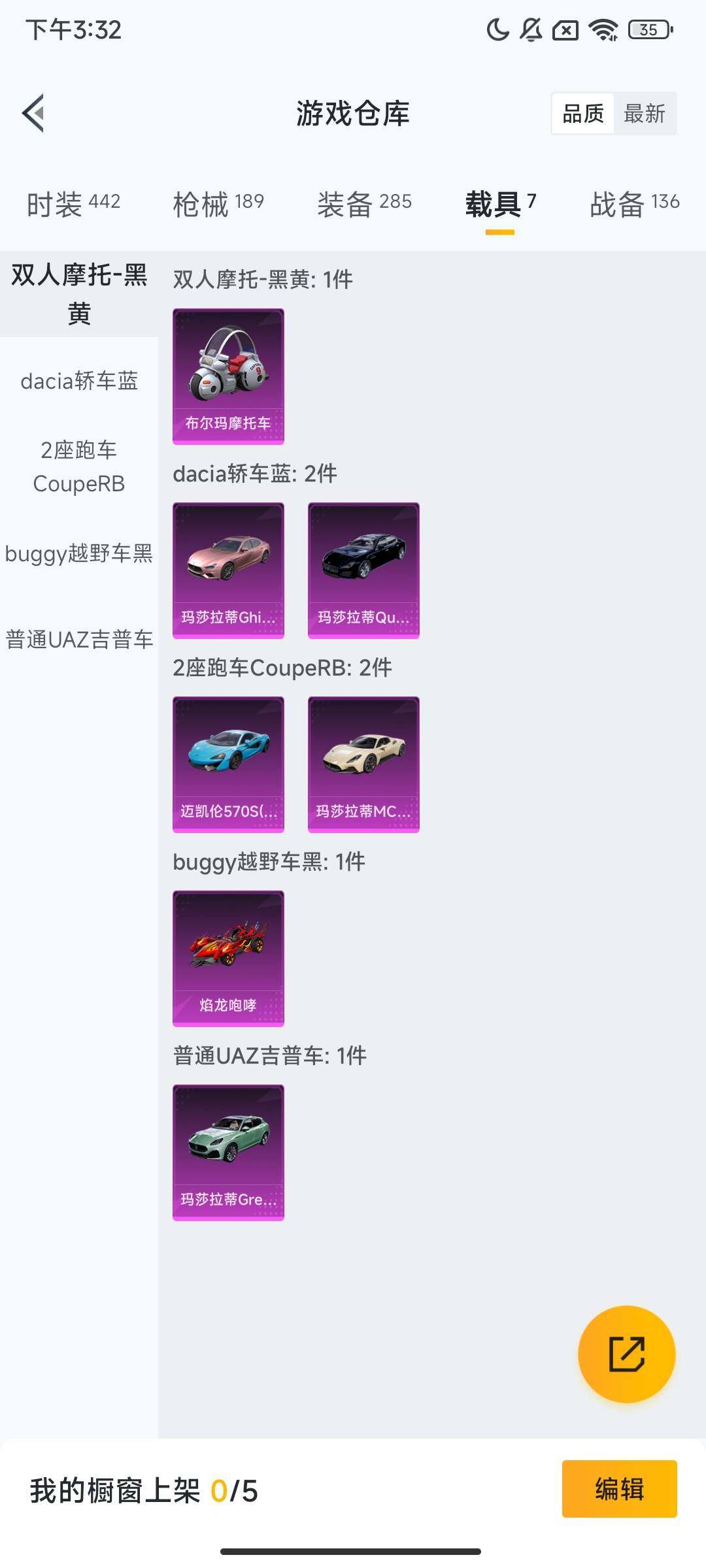Image resolution: width=706 pixels, height=1568 pixels.
Task: Jump to 普通UAZ吉普车 in the sidebar
Action: pos(79,639)
